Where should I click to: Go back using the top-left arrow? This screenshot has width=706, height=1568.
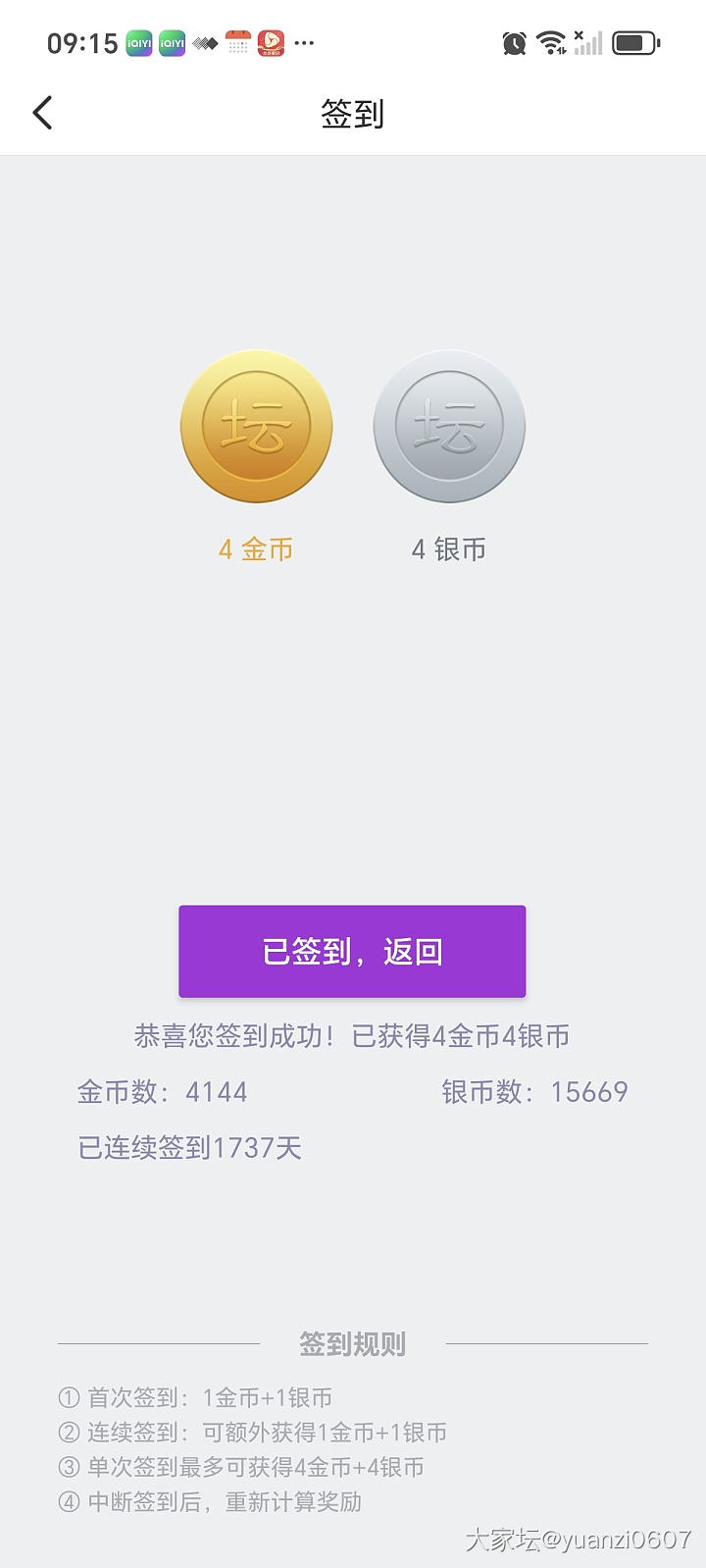(x=42, y=114)
